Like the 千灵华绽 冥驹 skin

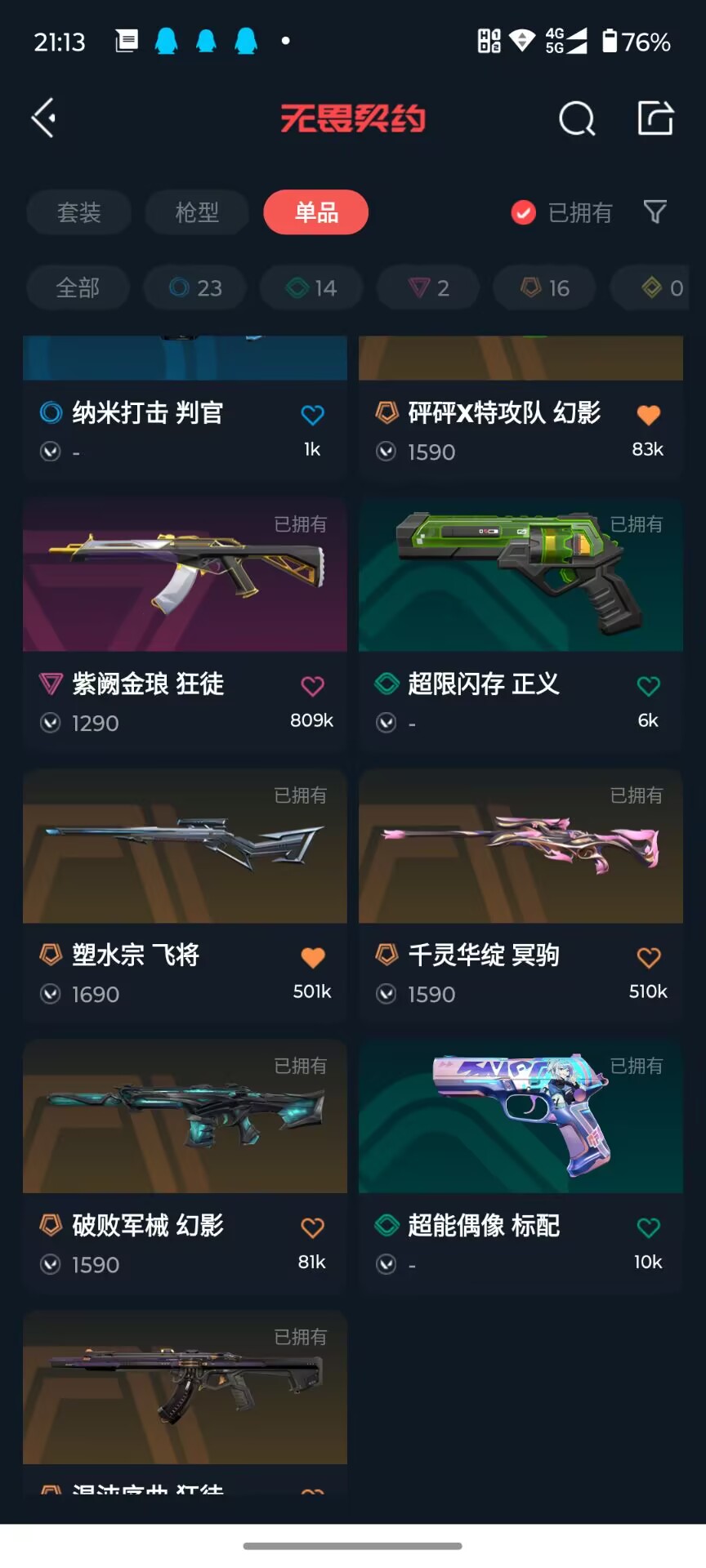(x=648, y=957)
